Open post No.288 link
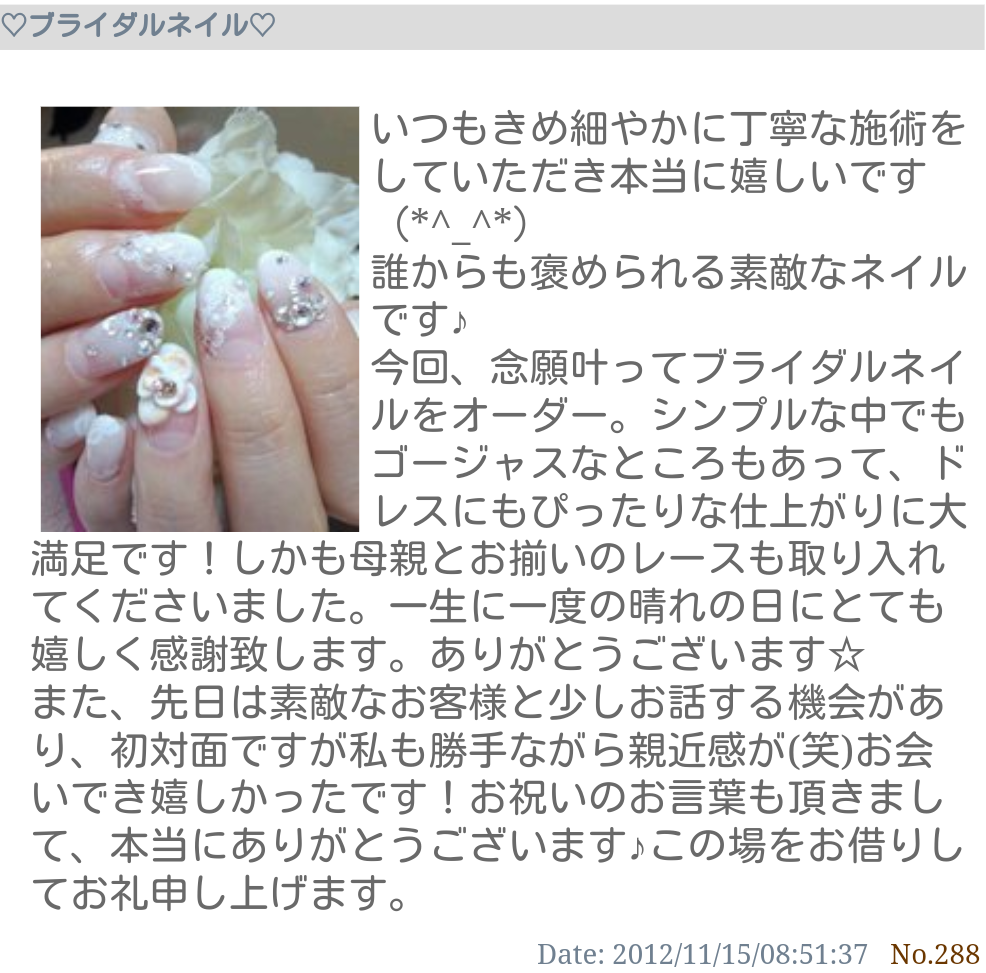The height and width of the screenshot is (973, 986). click(935, 952)
